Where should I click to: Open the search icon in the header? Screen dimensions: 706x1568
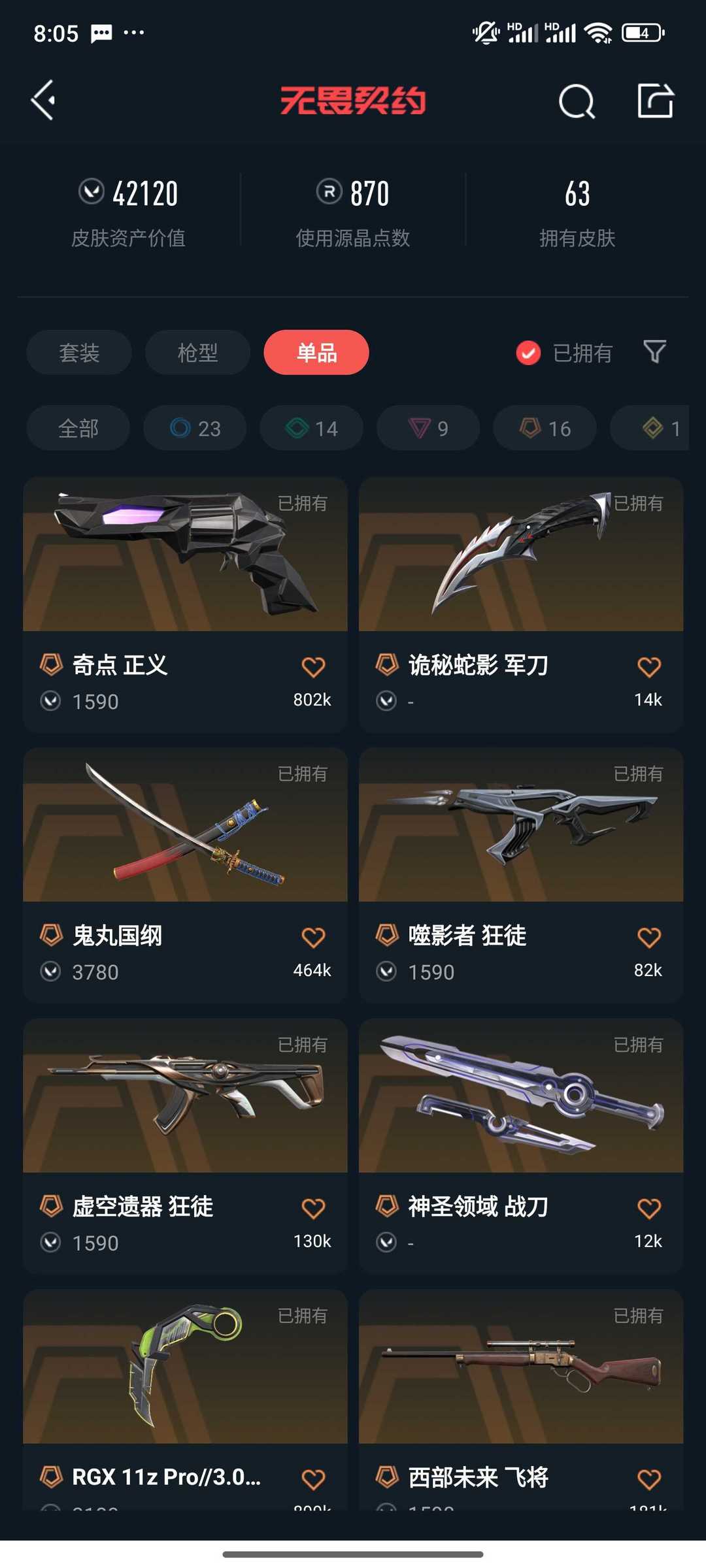coord(577,101)
